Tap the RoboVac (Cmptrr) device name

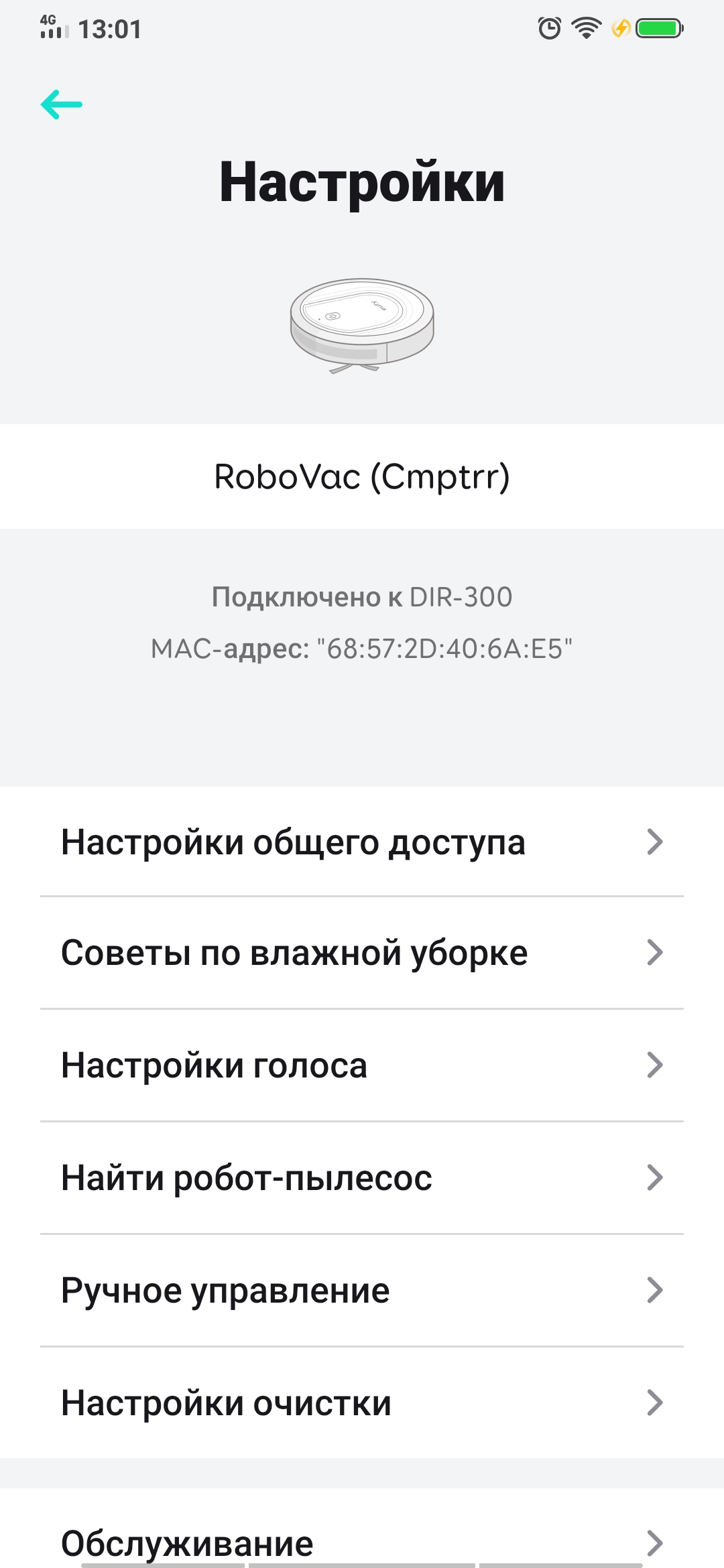point(362,476)
